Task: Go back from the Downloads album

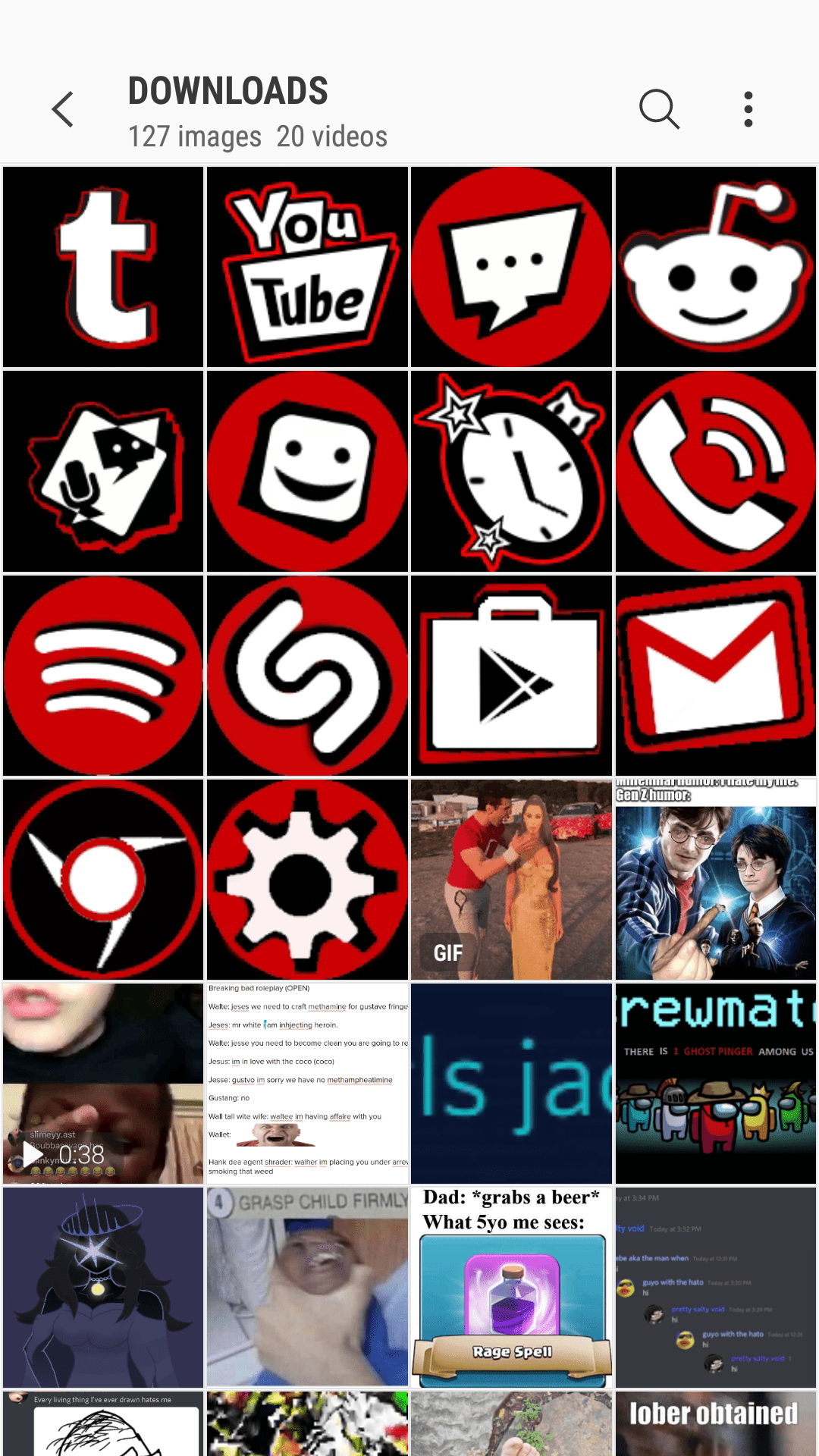Action: click(x=63, y=109)
